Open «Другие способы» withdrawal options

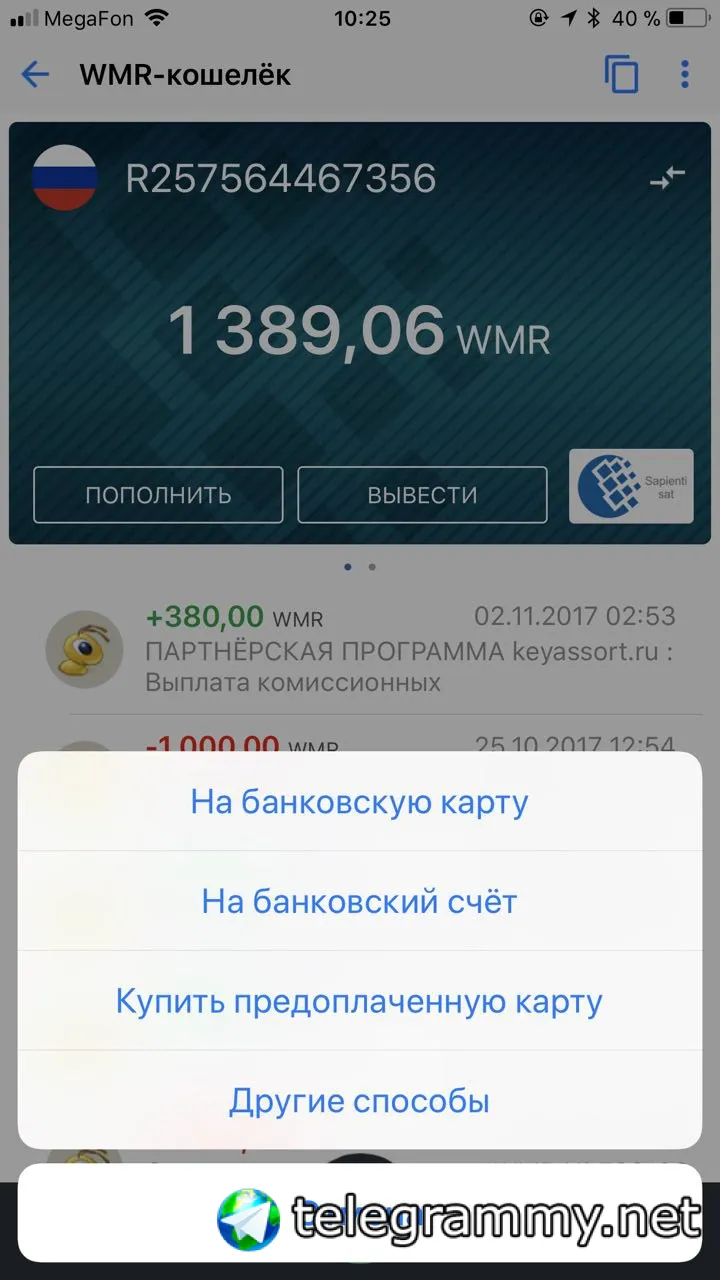pyautogui.click(x=359, y=1101)
